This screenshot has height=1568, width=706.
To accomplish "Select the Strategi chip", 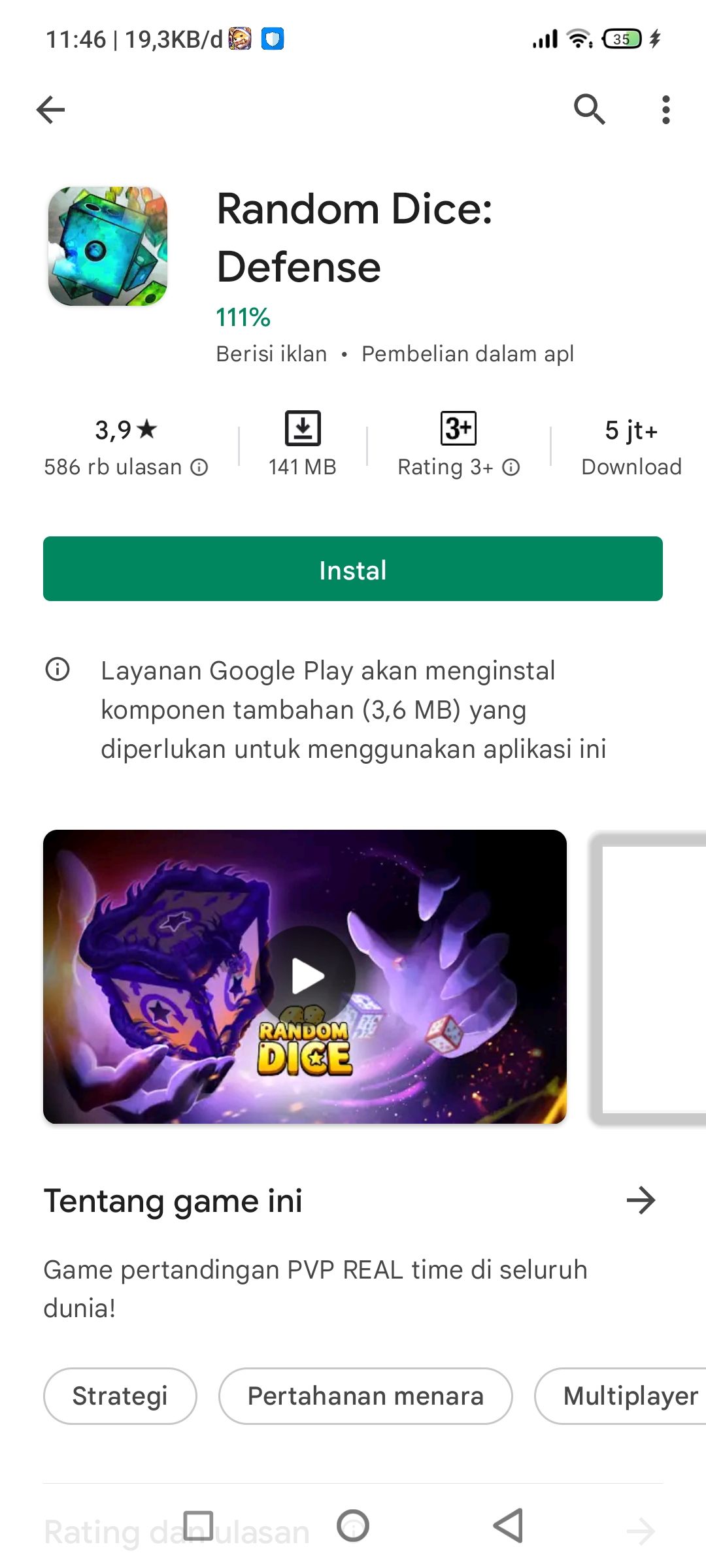I will (120, 1396).
